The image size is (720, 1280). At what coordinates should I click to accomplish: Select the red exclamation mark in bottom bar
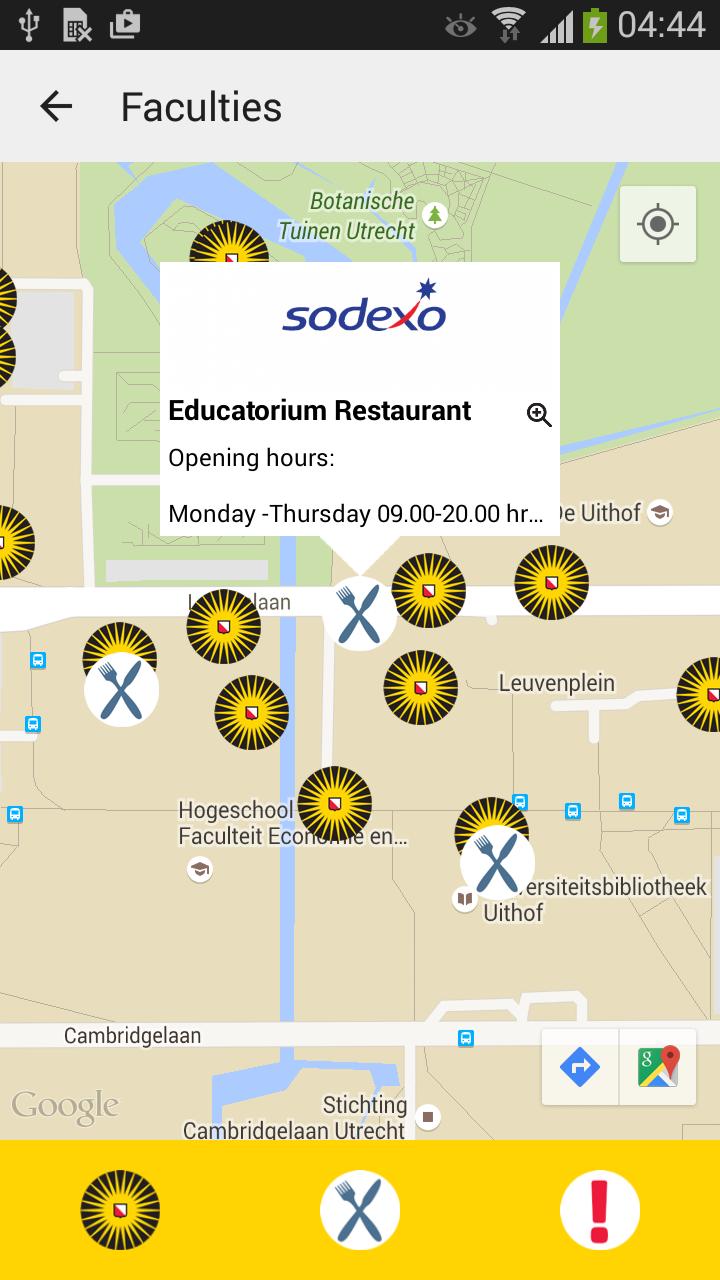coord(599,1210)
